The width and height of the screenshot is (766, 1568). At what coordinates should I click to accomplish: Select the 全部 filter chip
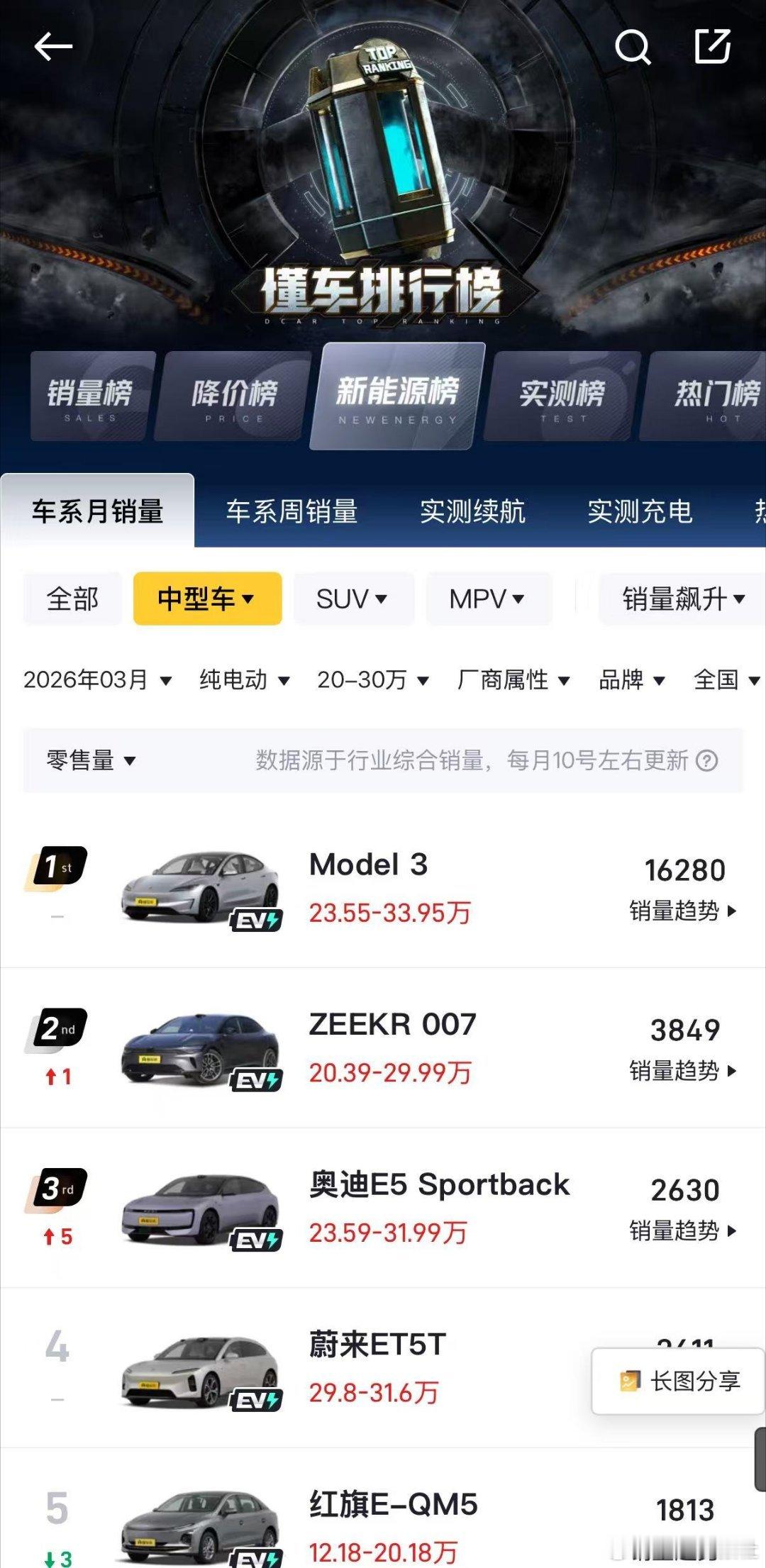[72, 599]
